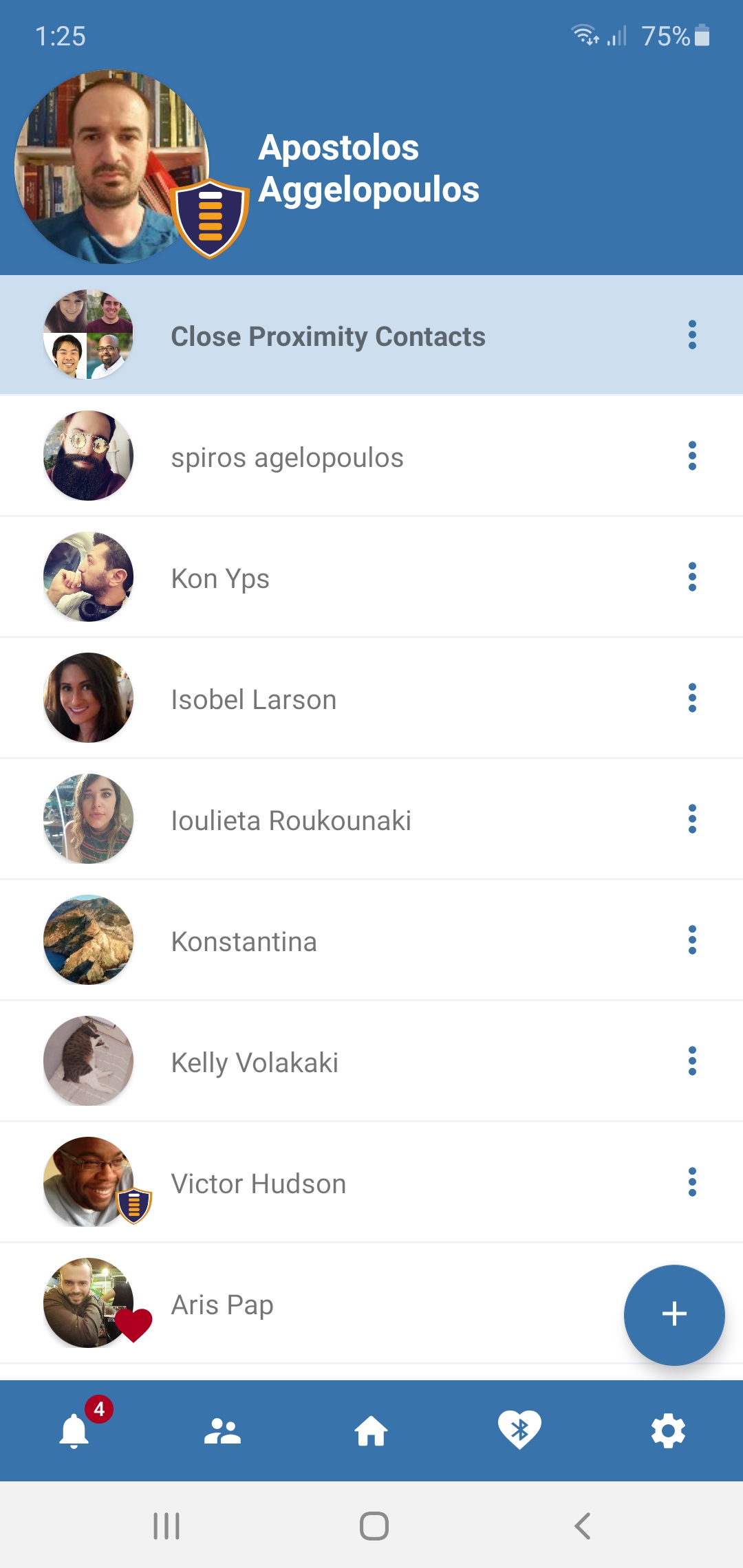Switch to the contacts people tab
This screenshot has height=1568, width=743.
pyautogui.click(x=222, y=1432)
